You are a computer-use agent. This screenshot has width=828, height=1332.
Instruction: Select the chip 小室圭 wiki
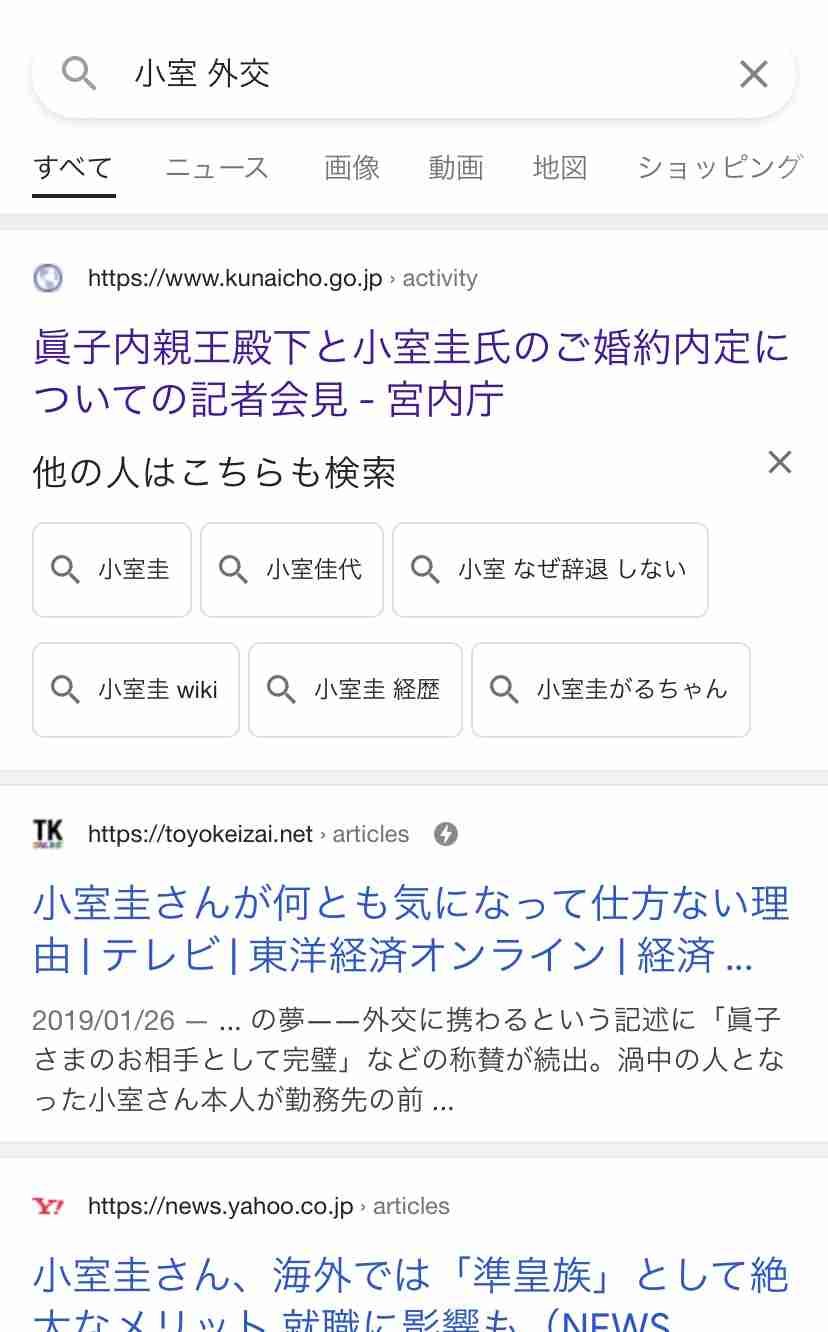[x=136, y=690]
